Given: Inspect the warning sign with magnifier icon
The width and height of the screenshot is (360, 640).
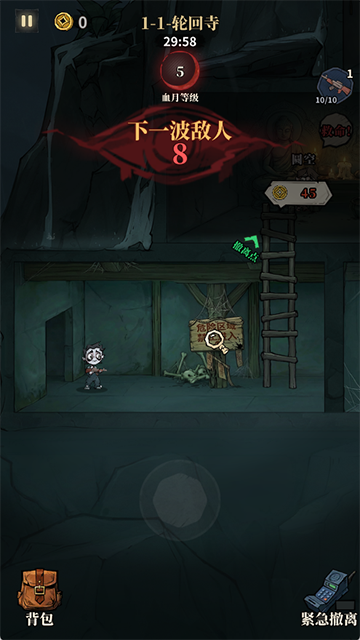Looking at the screenshot, I should point(216,339).
